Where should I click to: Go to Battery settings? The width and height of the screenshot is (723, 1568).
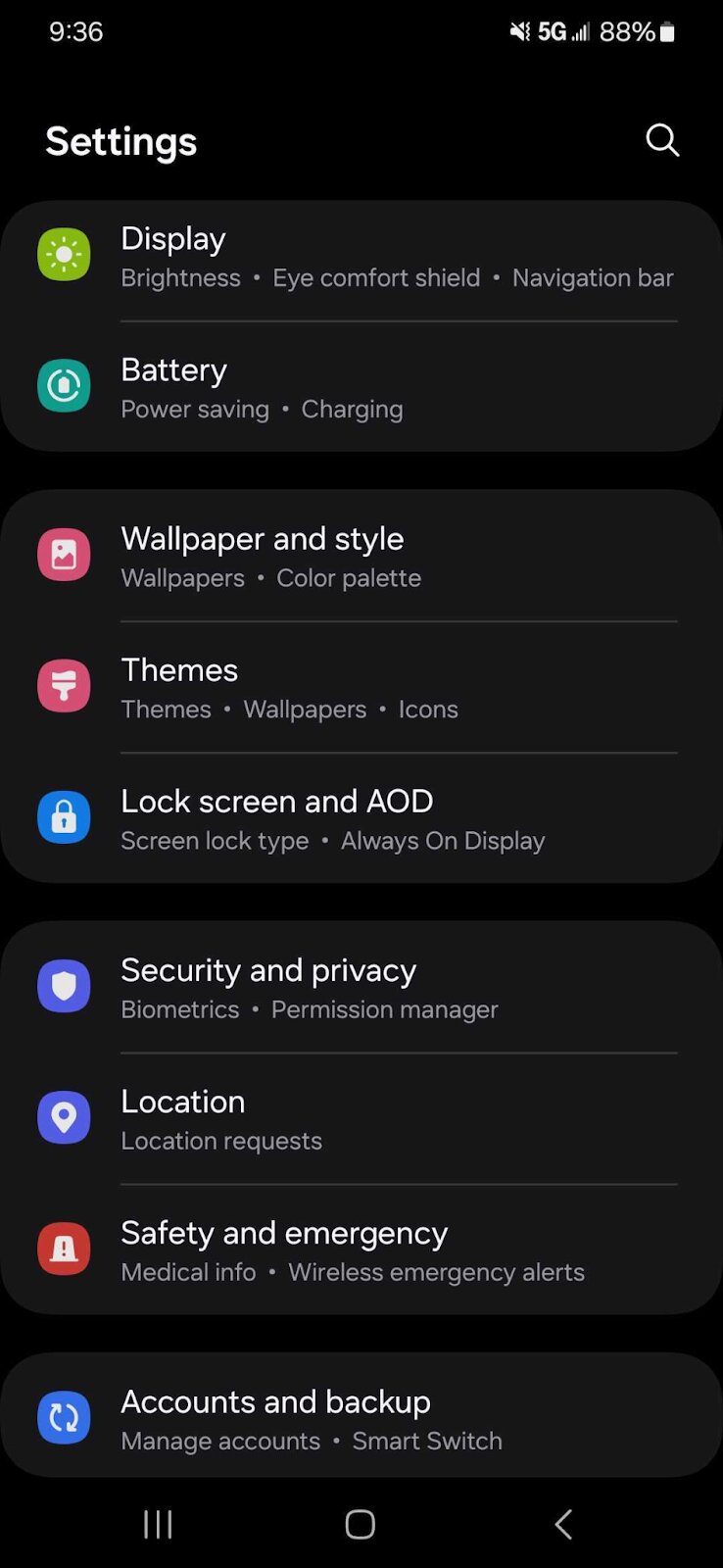(361, 388)
